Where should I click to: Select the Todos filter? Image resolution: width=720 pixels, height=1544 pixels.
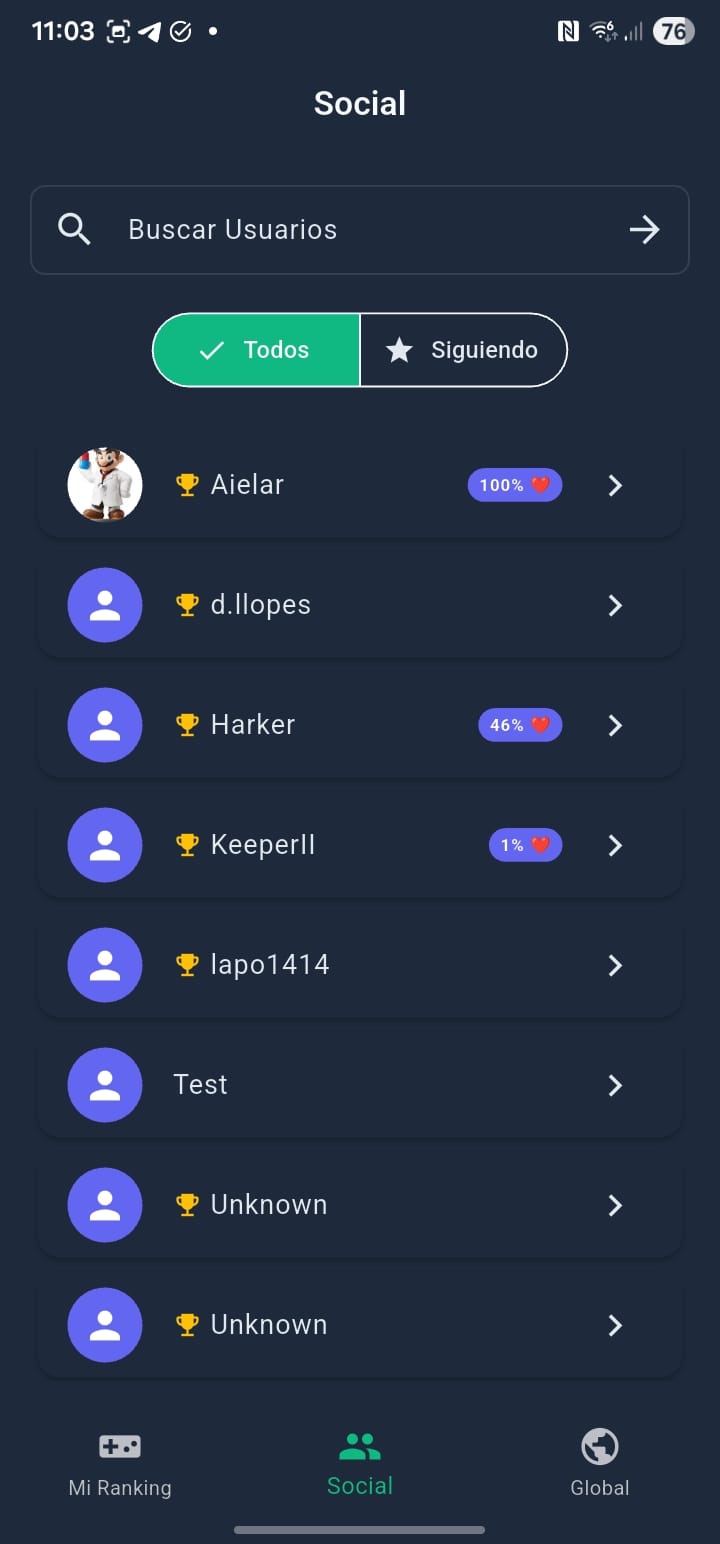[257, 350]
